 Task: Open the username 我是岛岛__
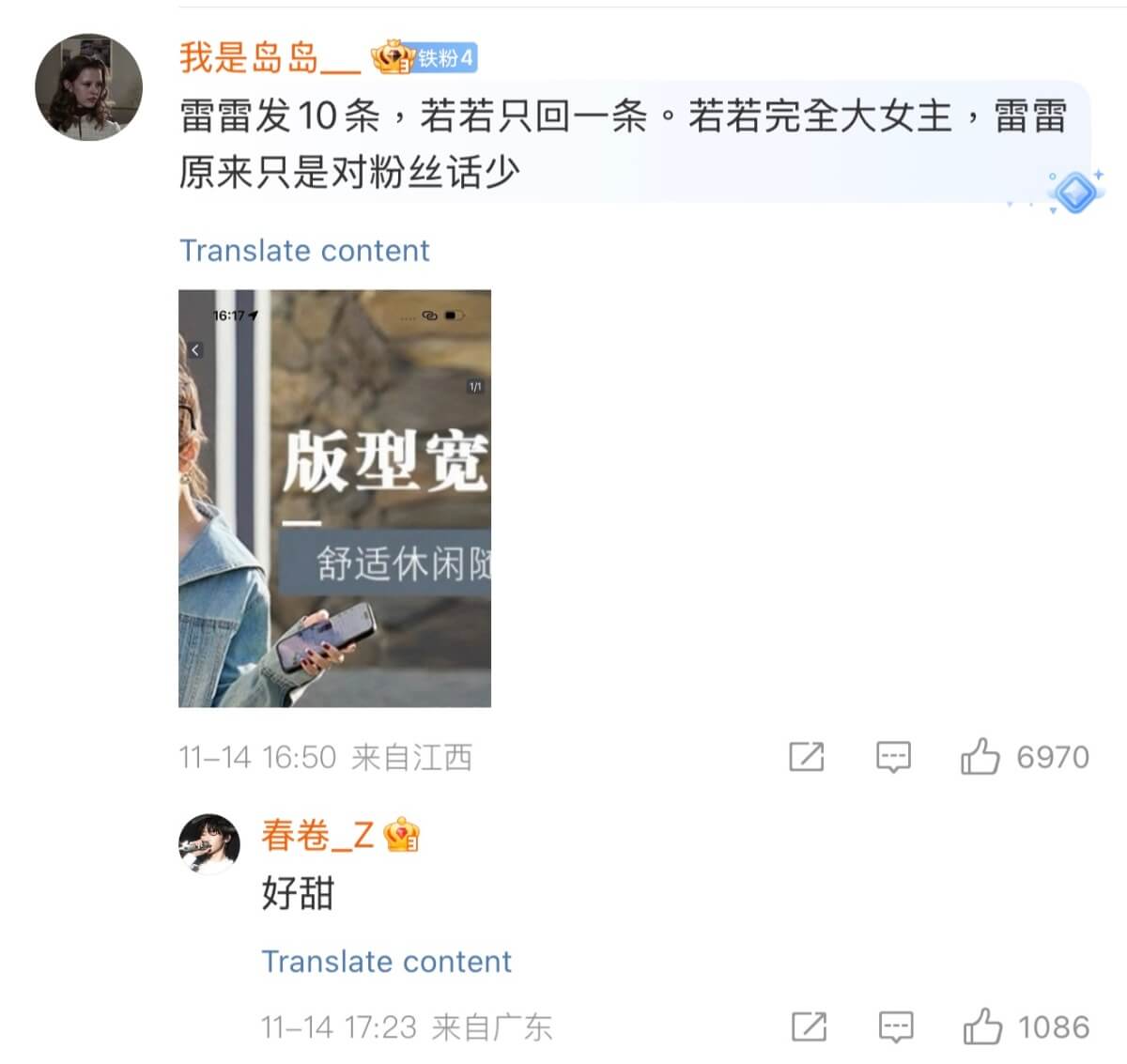click(270, 58)
